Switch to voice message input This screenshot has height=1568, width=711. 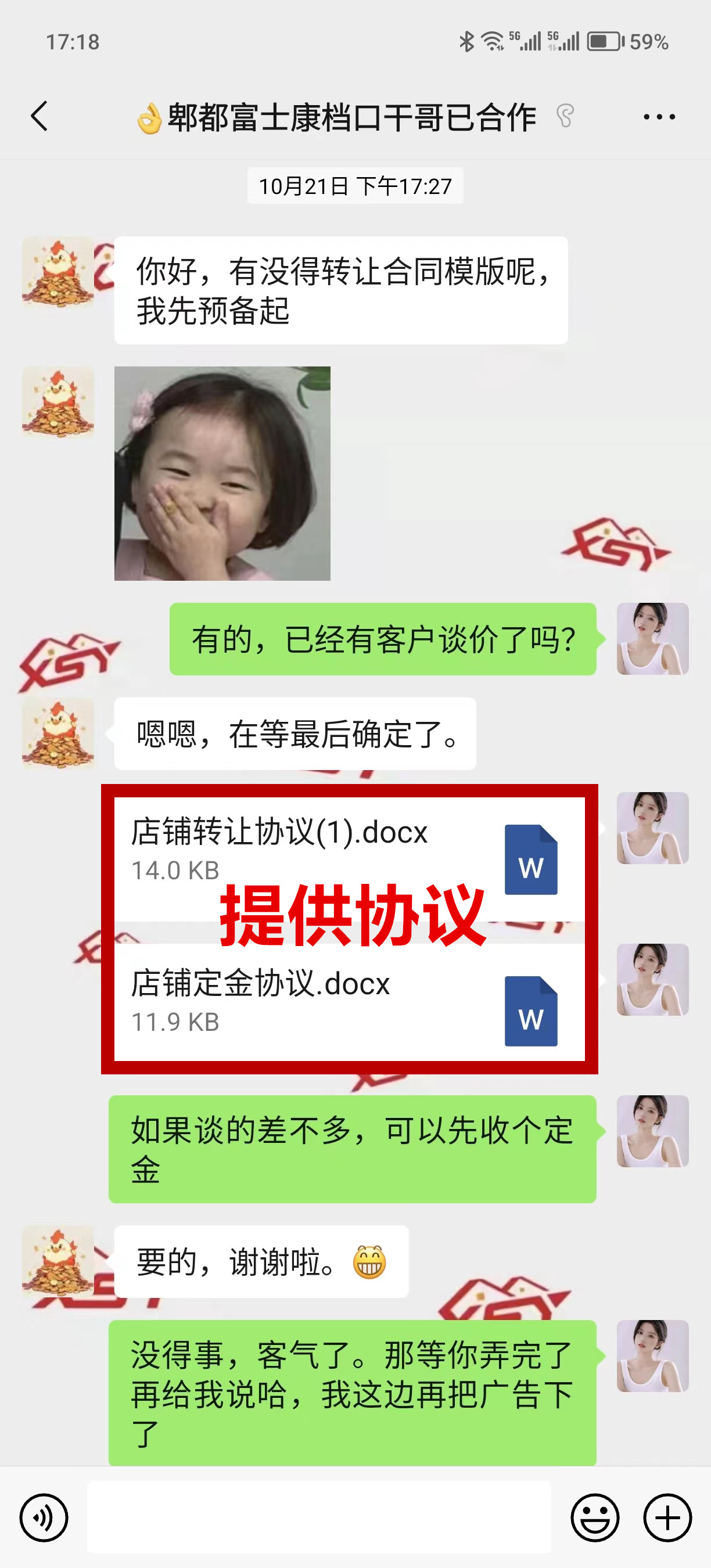(x=44, y=1517)
